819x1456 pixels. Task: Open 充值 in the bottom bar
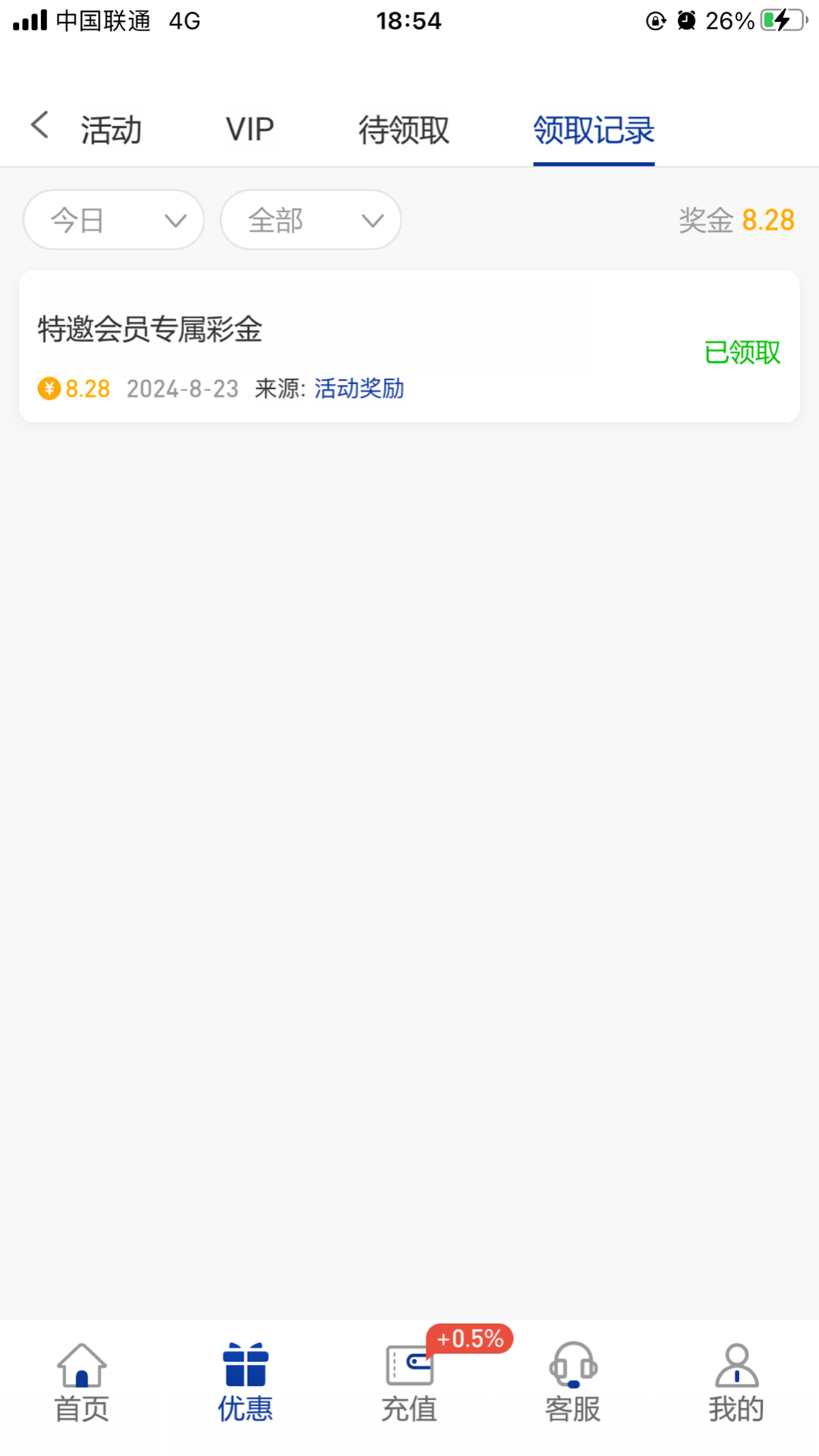(409, 1384)
